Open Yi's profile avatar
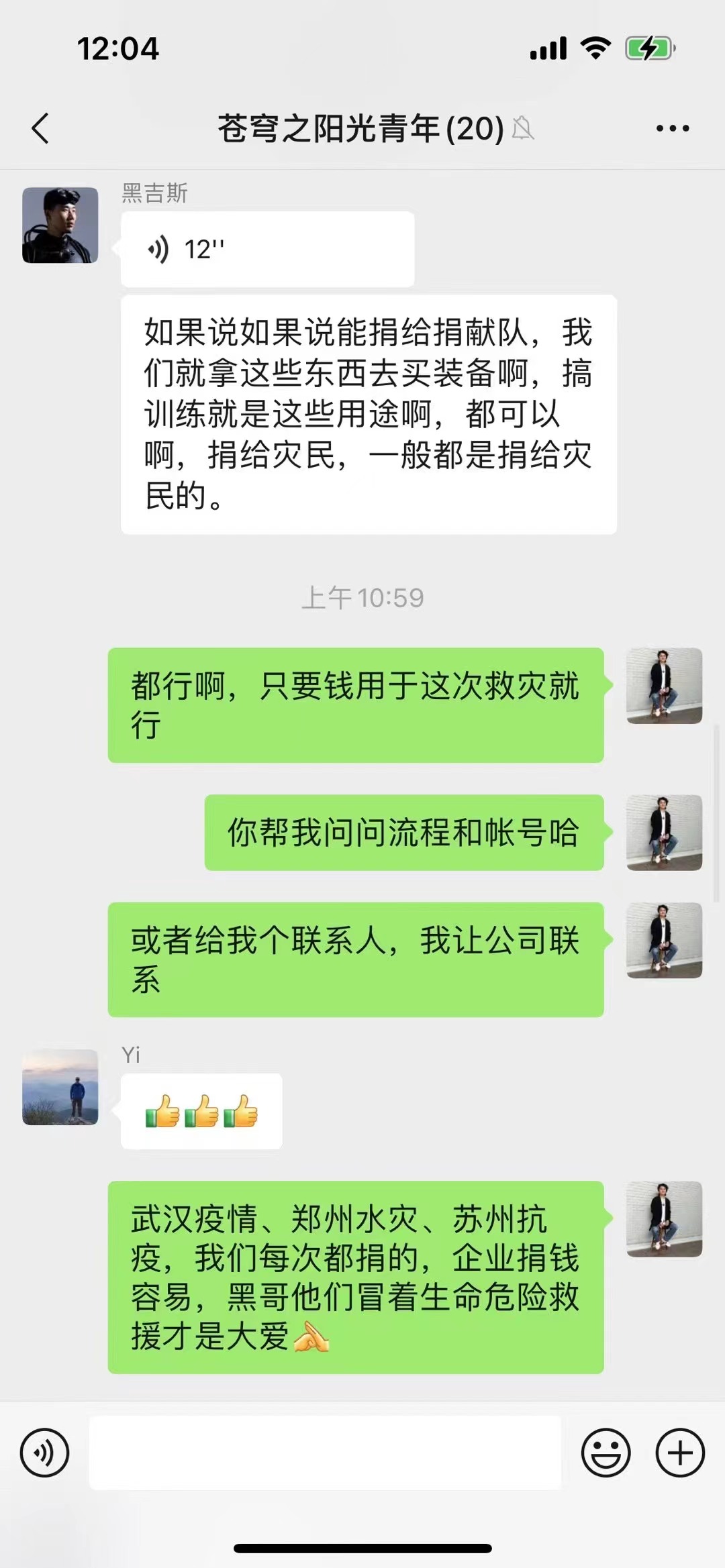Image resolution: width=725 pixels, height=1568 pixels. (60, 1087)
